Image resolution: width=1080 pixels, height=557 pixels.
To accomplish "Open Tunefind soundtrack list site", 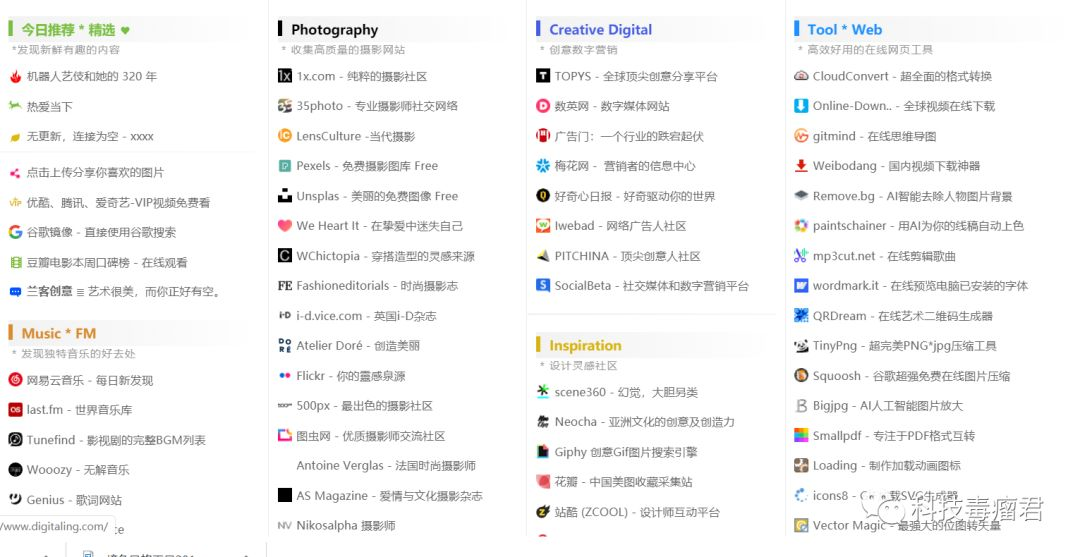I will click(x=115, y=440).
